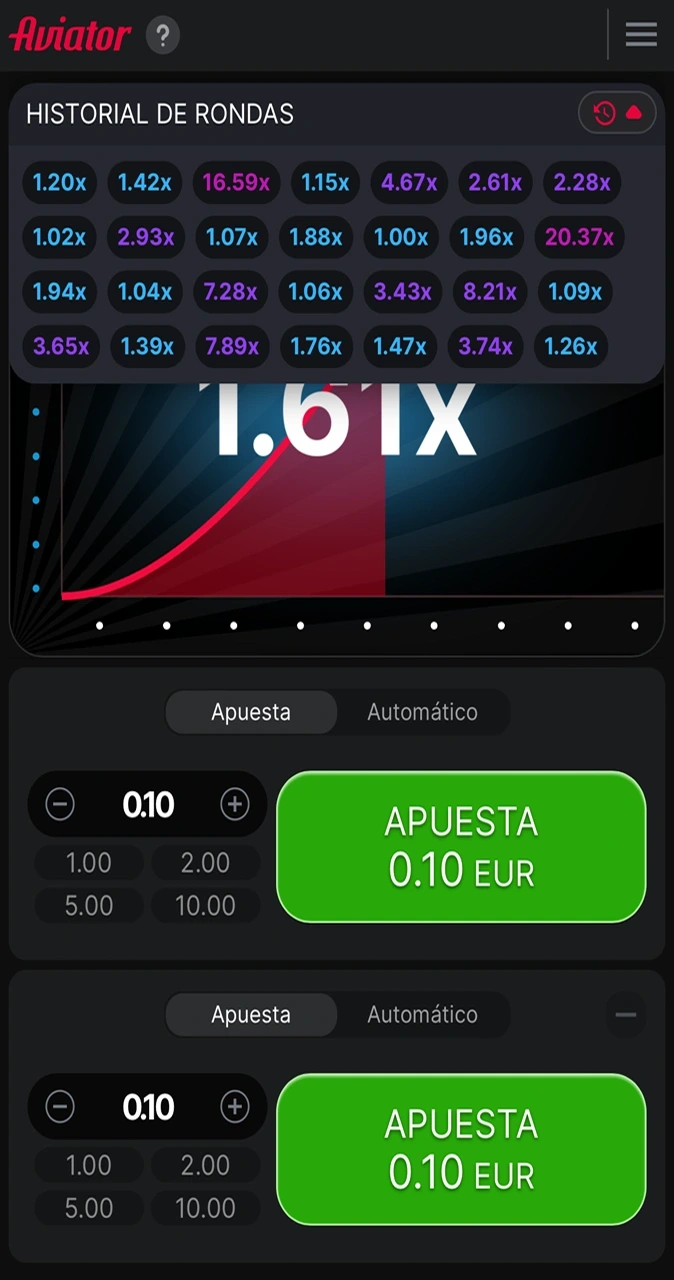674x1280 pixels.
Task: Decrease the bet amount in the first panel
Action: coord(60,804)
